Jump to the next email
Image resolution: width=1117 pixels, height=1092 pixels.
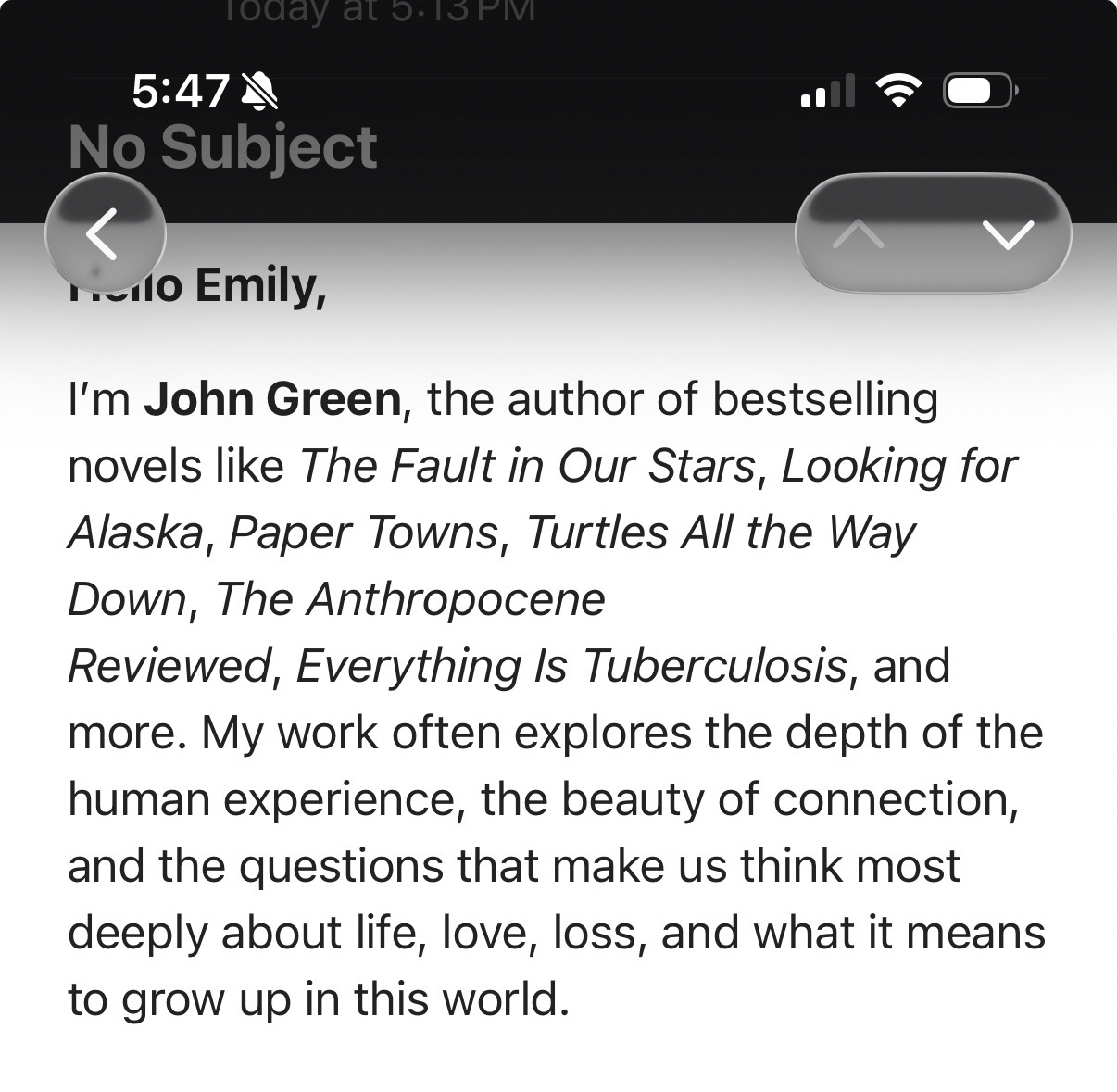(x=1006, y=235)
